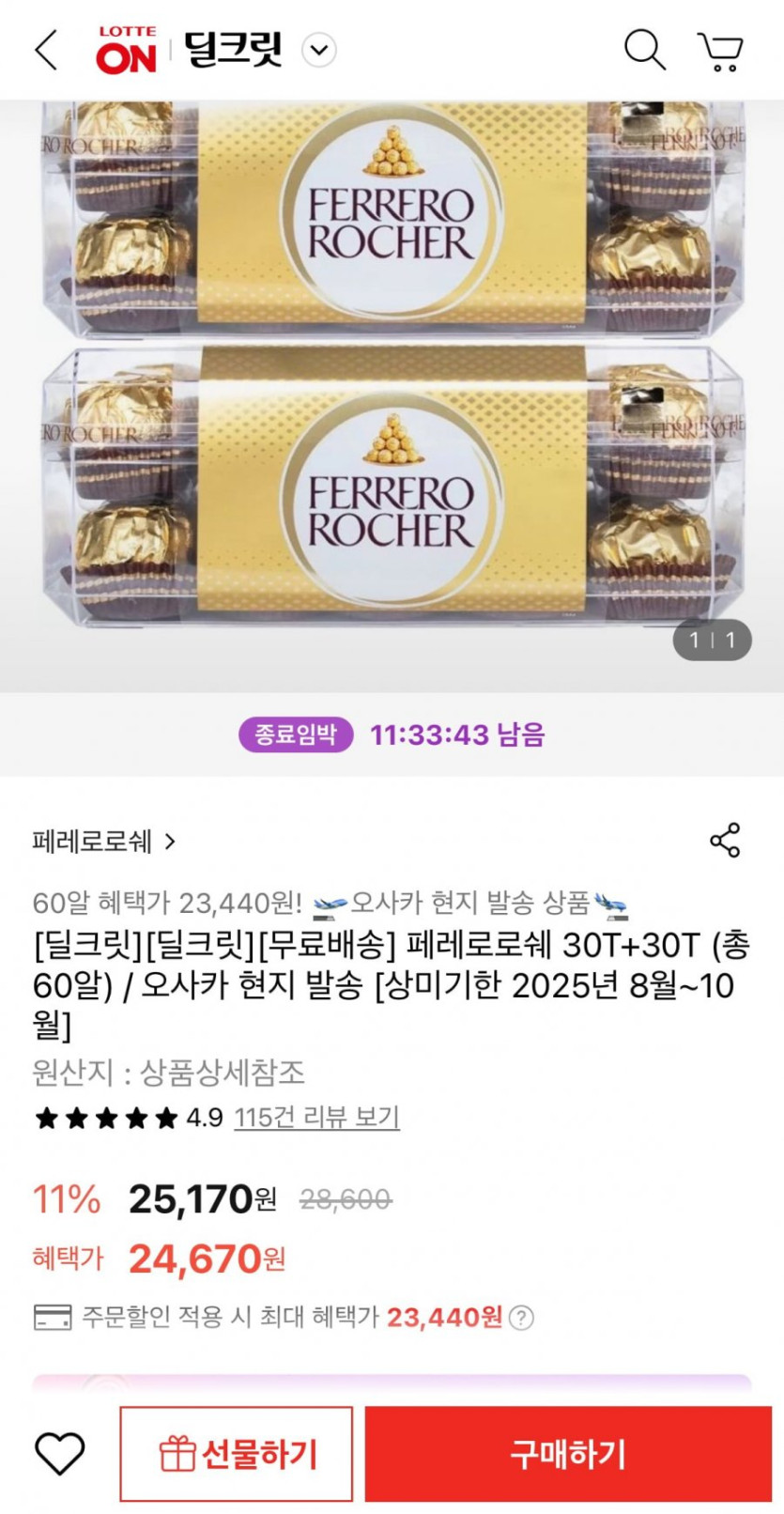Tap 구매하기 to purchase
Image resolution: width=784 pixels, height=1514 pixels.
[568, 1454]
